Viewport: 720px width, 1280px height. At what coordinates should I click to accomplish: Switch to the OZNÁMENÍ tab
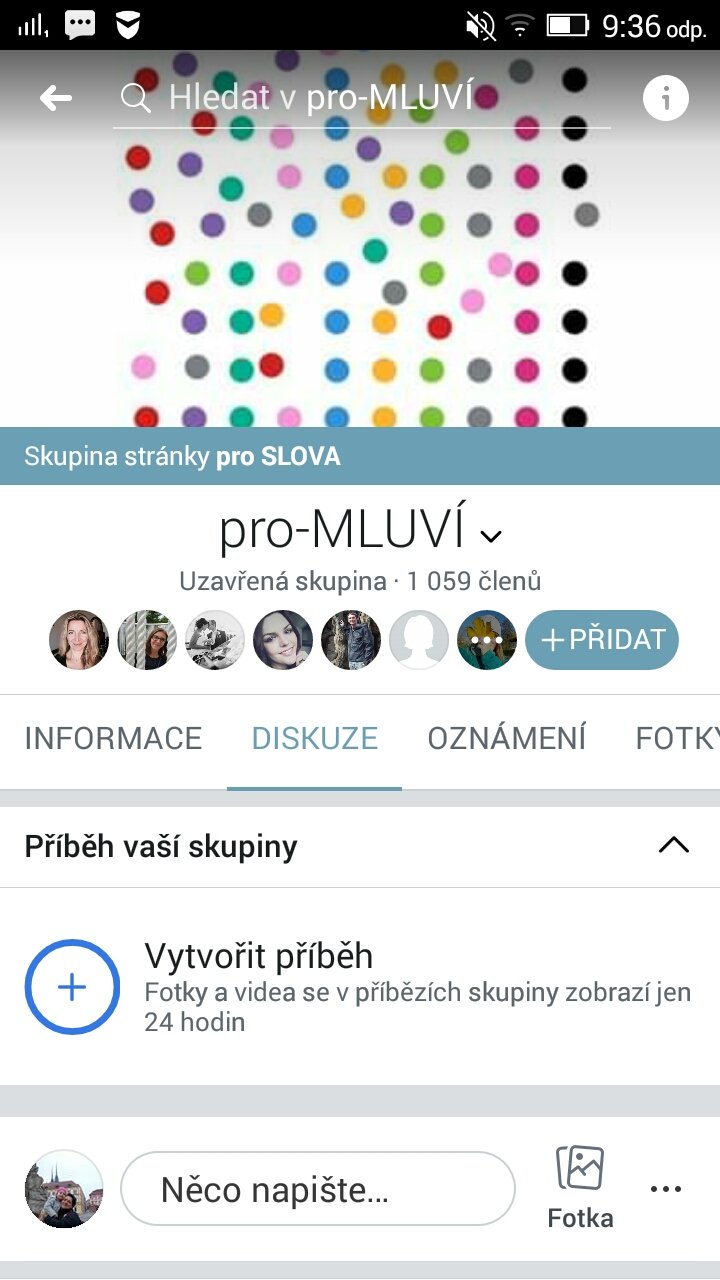(x=507, y=739)
